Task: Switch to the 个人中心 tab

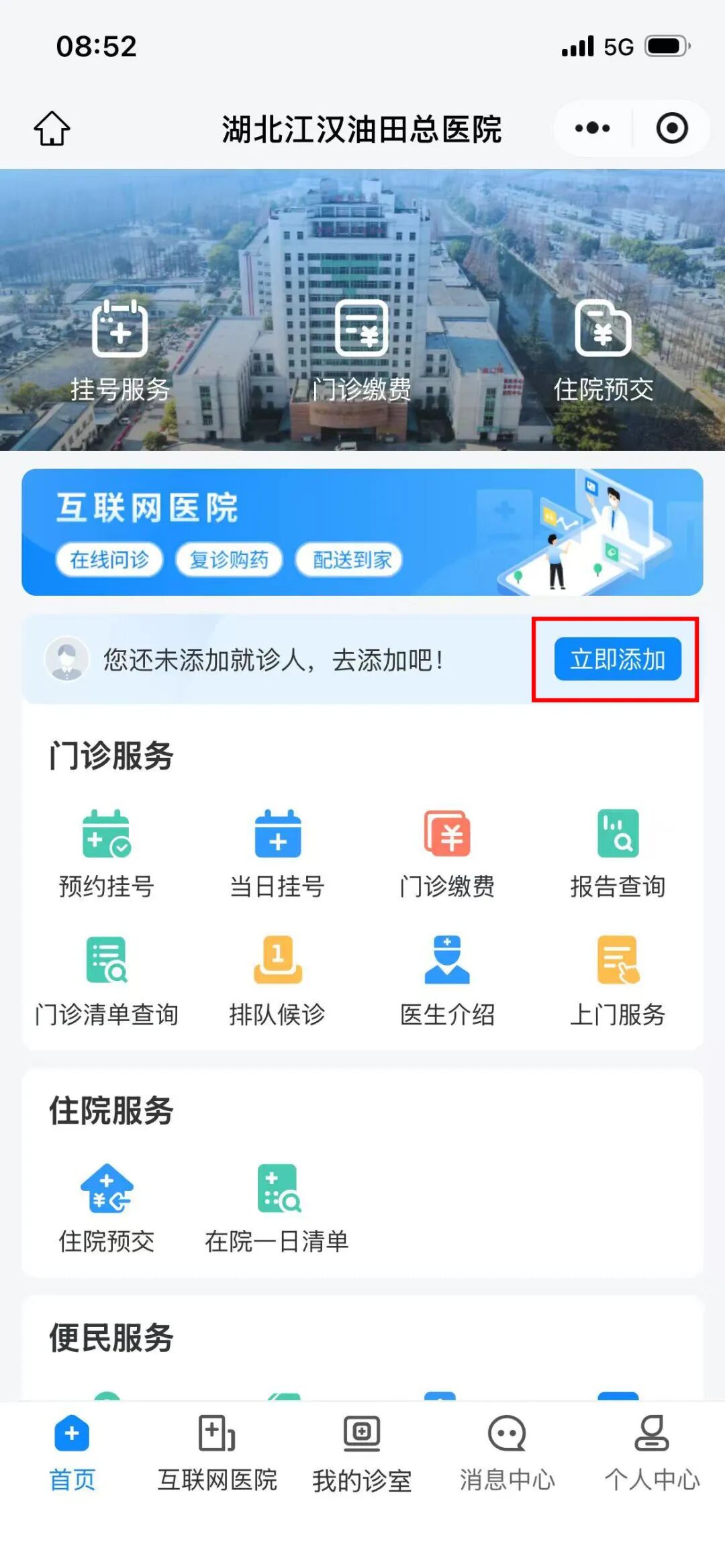Action: coord(652,1453)
